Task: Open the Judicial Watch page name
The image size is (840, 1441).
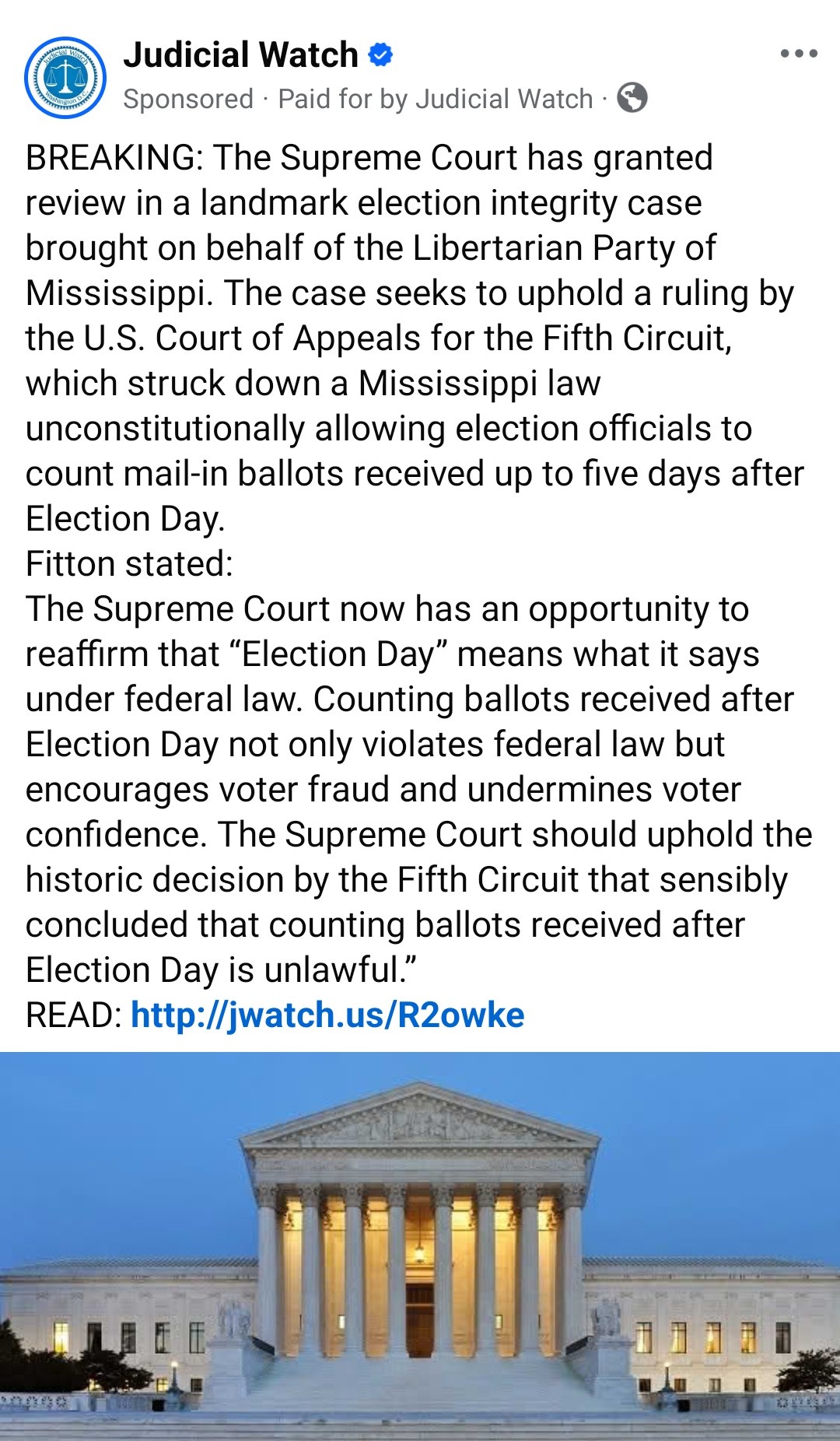Action: click(240, 55)
